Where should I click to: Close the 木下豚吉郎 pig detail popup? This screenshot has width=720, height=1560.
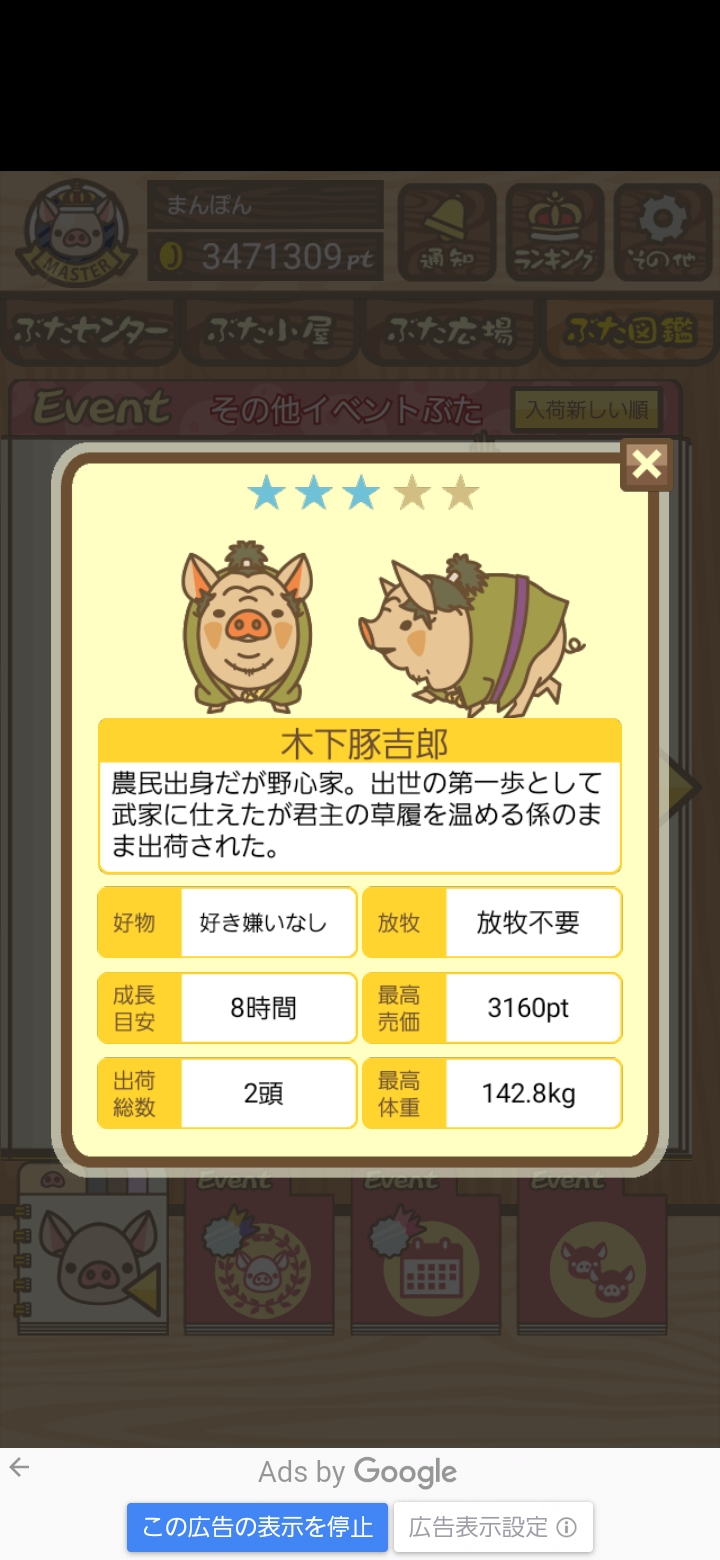647,464
